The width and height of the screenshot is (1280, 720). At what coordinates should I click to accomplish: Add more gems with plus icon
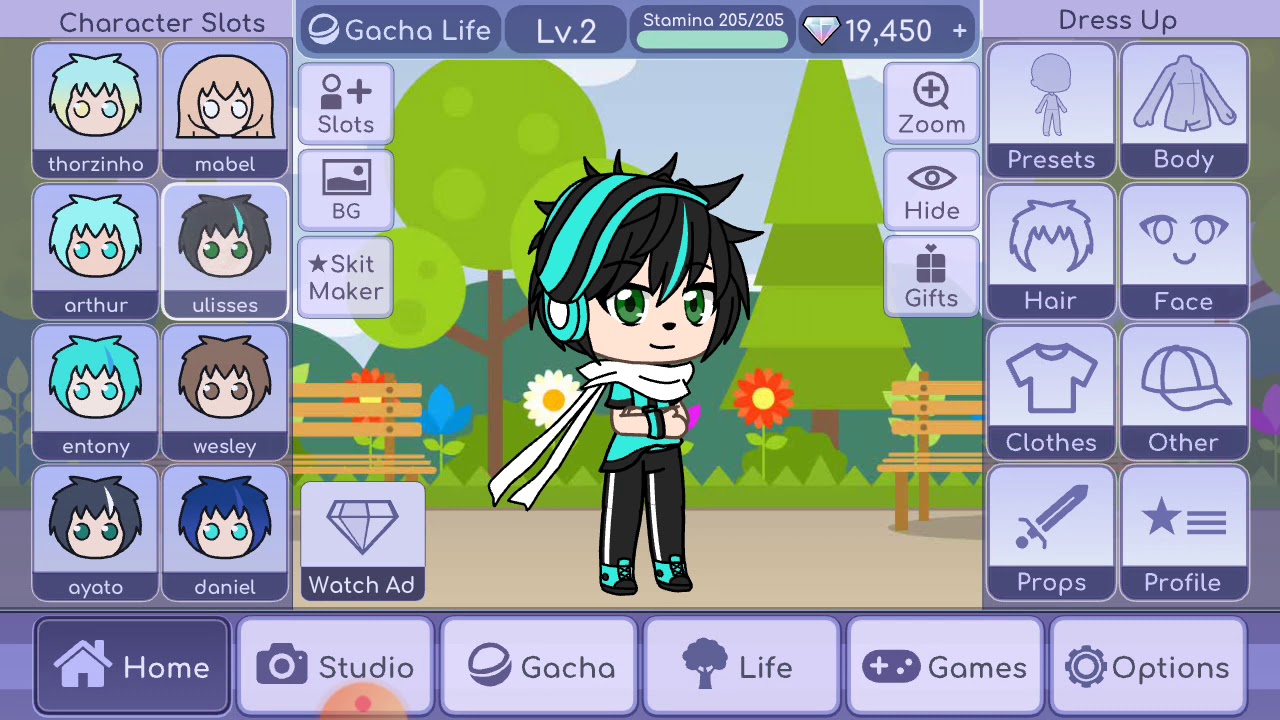(959, 31)
